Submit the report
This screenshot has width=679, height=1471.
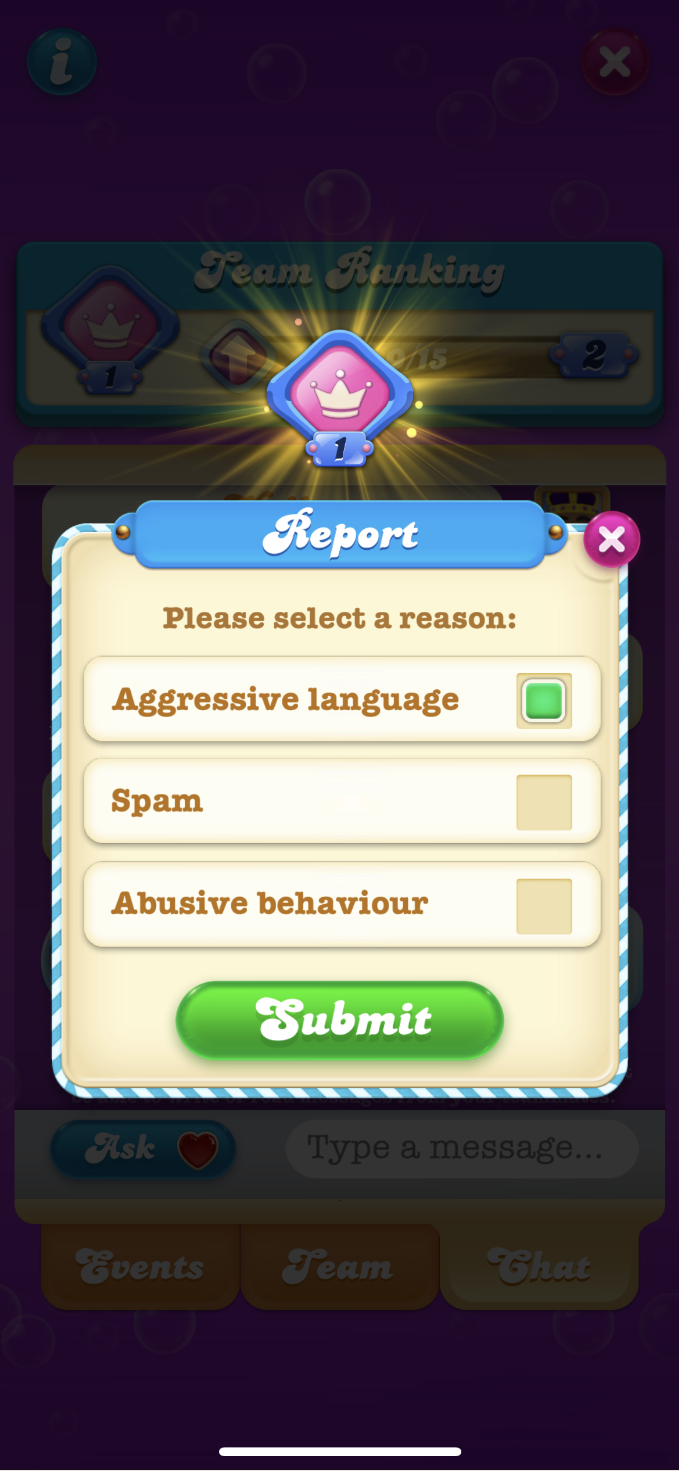tap(340, 1020)
